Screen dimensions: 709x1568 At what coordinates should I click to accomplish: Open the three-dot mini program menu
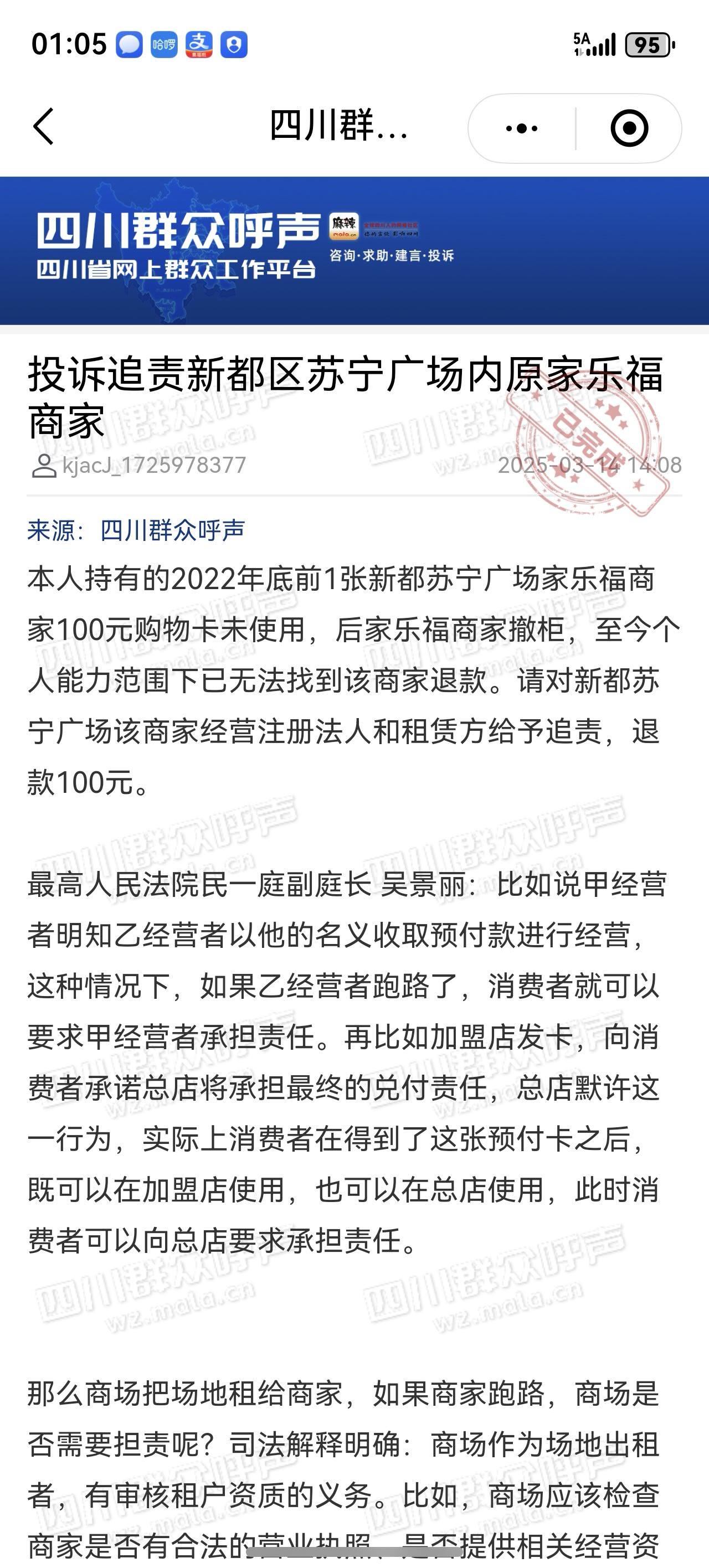(x=521, y=128)
